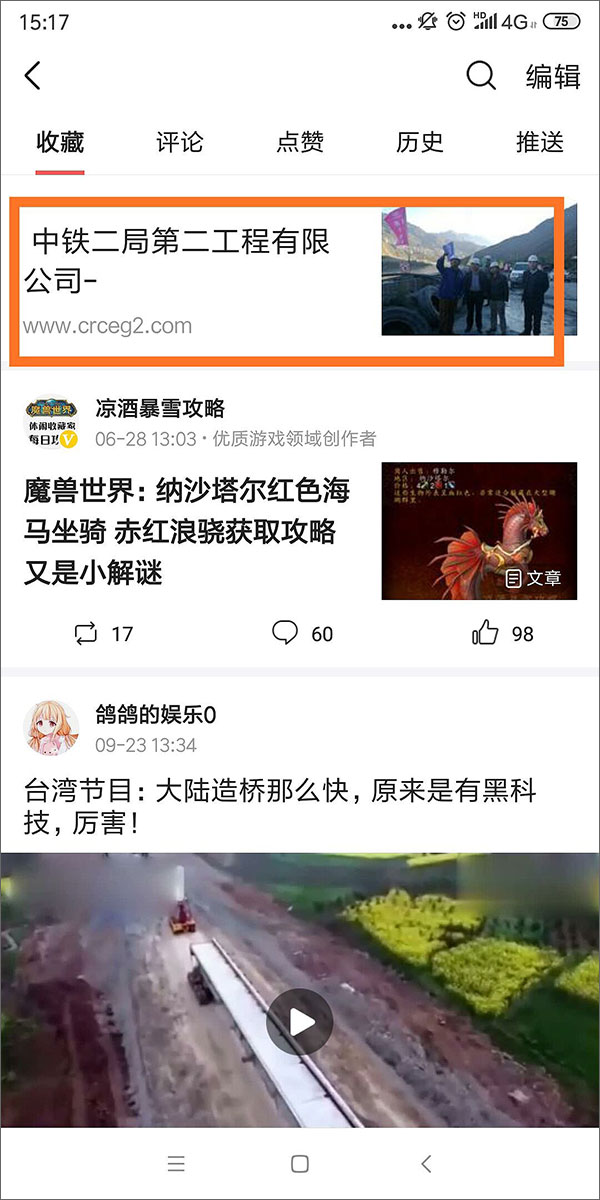Switch to the 推送 tab

540,142
